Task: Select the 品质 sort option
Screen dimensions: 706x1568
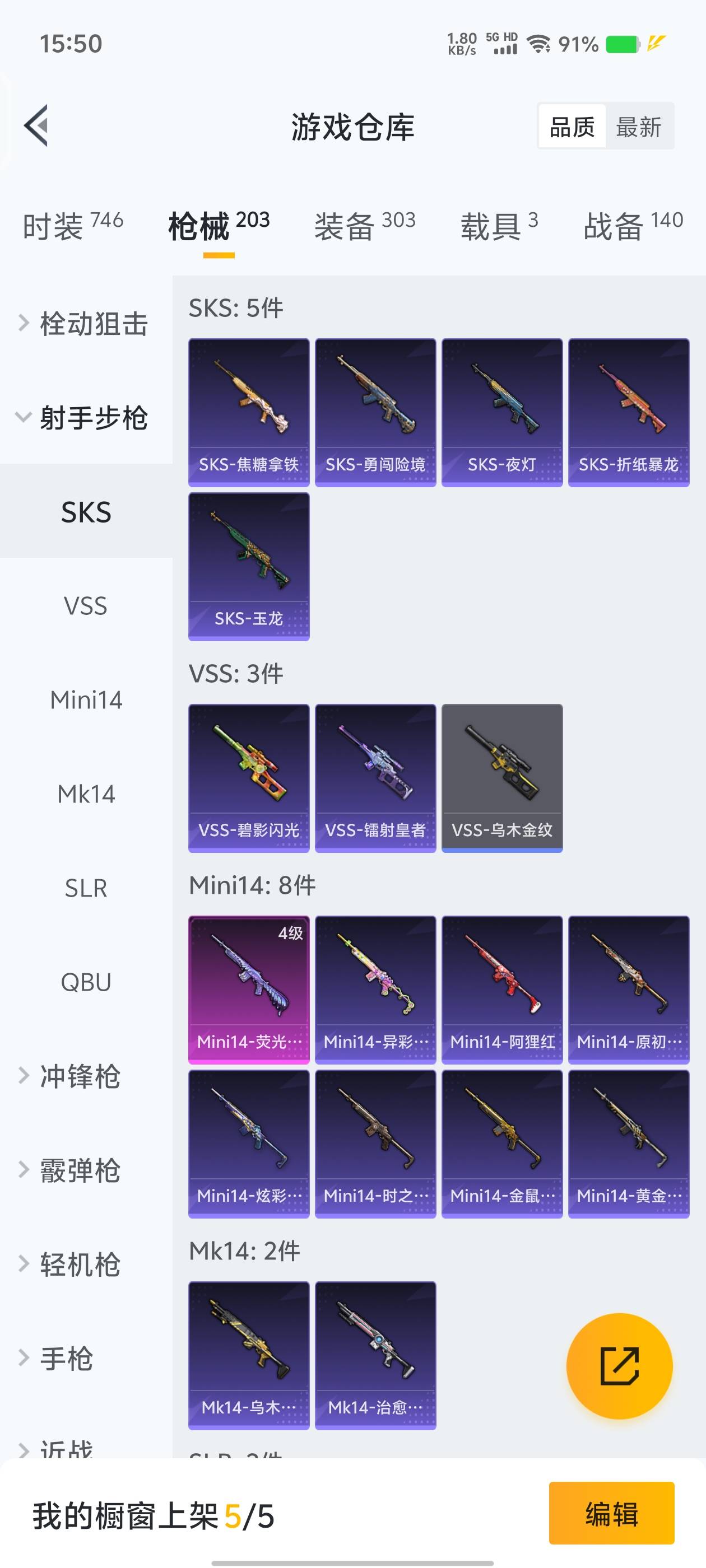Action: 572,127
